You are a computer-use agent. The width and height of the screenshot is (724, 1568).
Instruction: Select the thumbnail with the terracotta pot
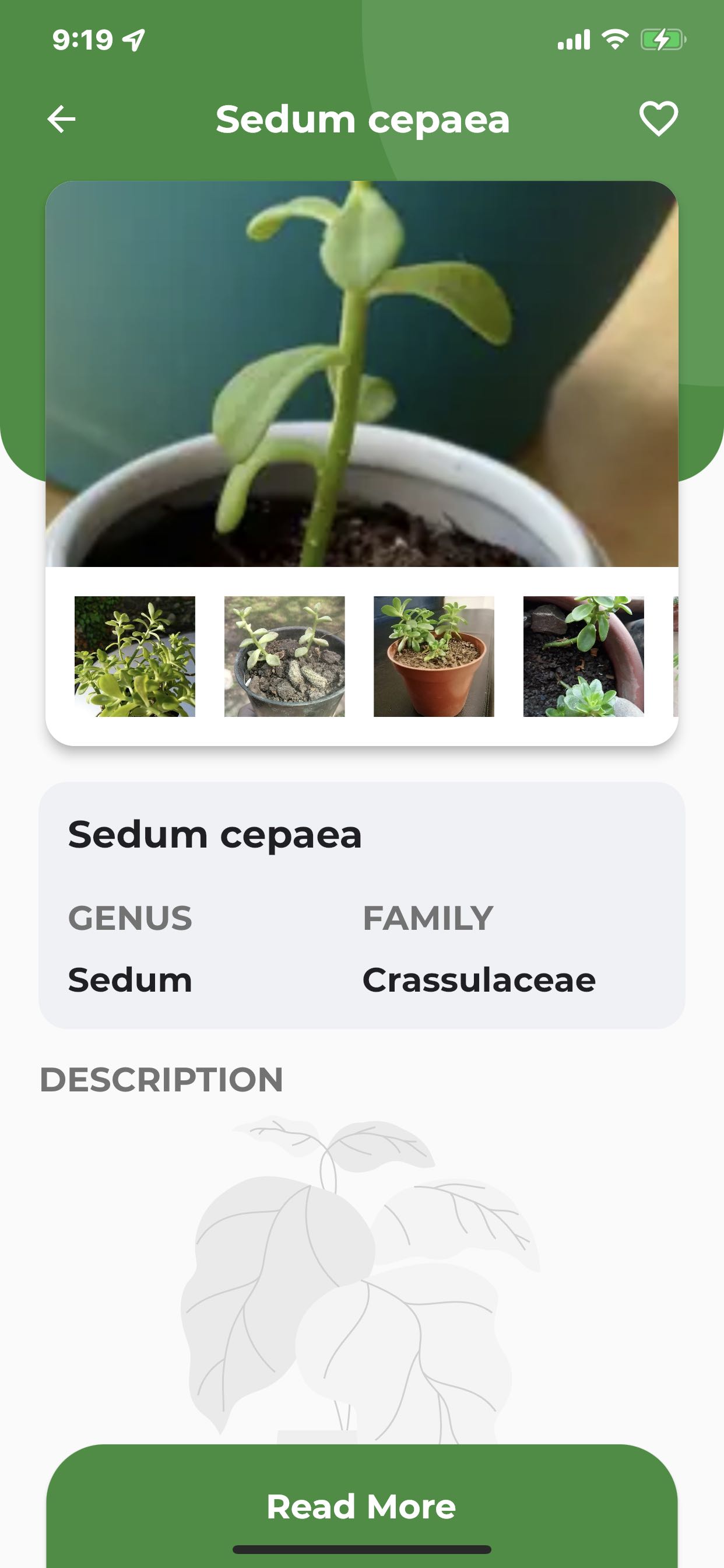pyautogui.click(x=434, y=656)
